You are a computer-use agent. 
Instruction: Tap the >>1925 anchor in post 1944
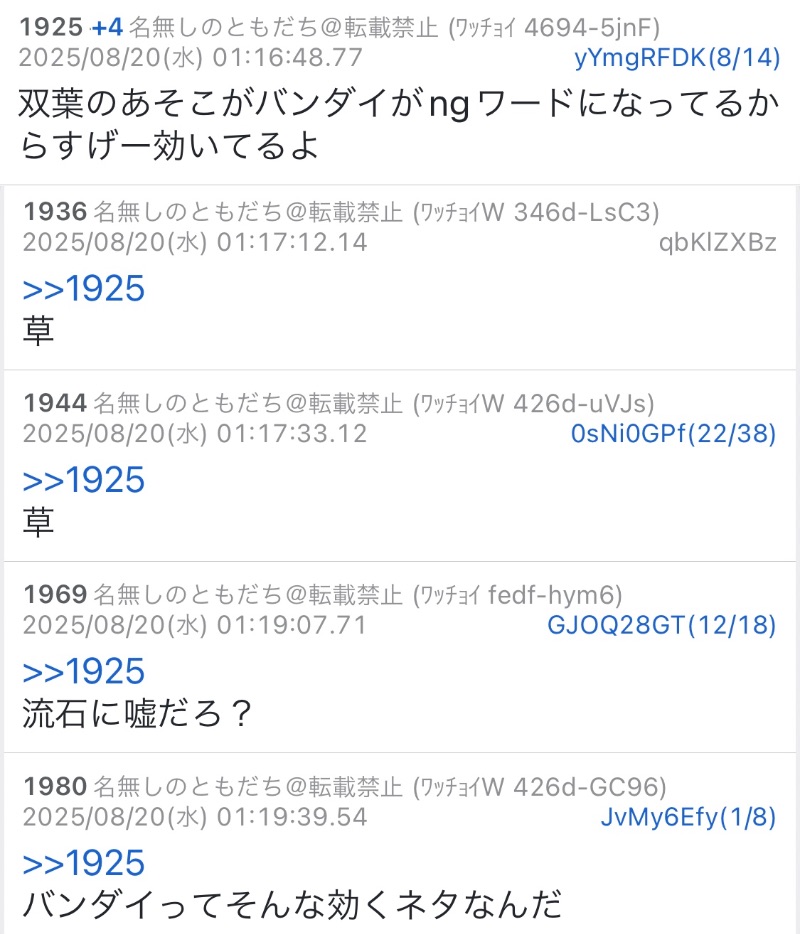[x=83, y=480]
